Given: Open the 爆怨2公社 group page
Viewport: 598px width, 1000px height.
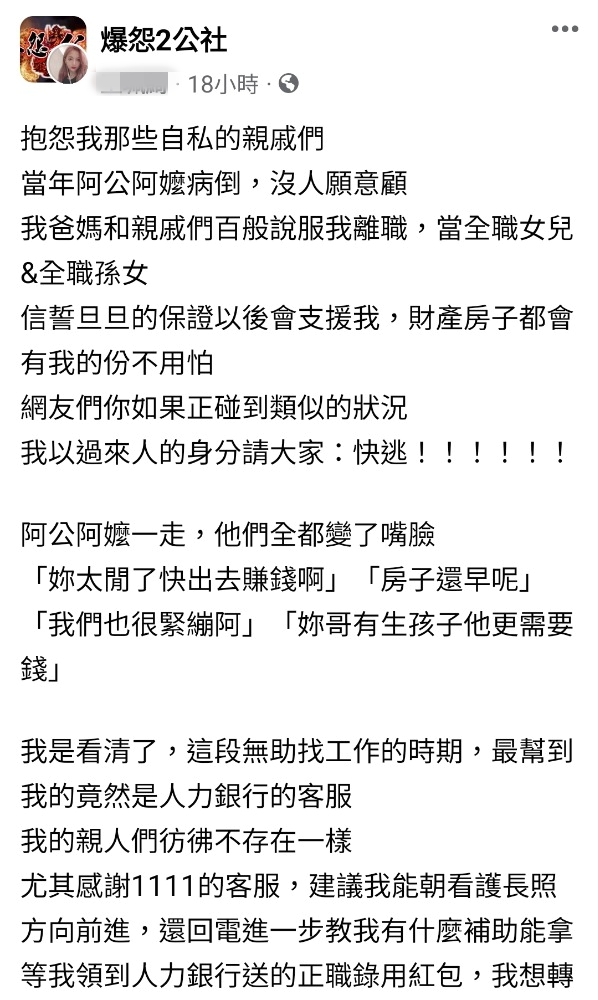Looking at the screenshot, I should [x=164, y=40].
